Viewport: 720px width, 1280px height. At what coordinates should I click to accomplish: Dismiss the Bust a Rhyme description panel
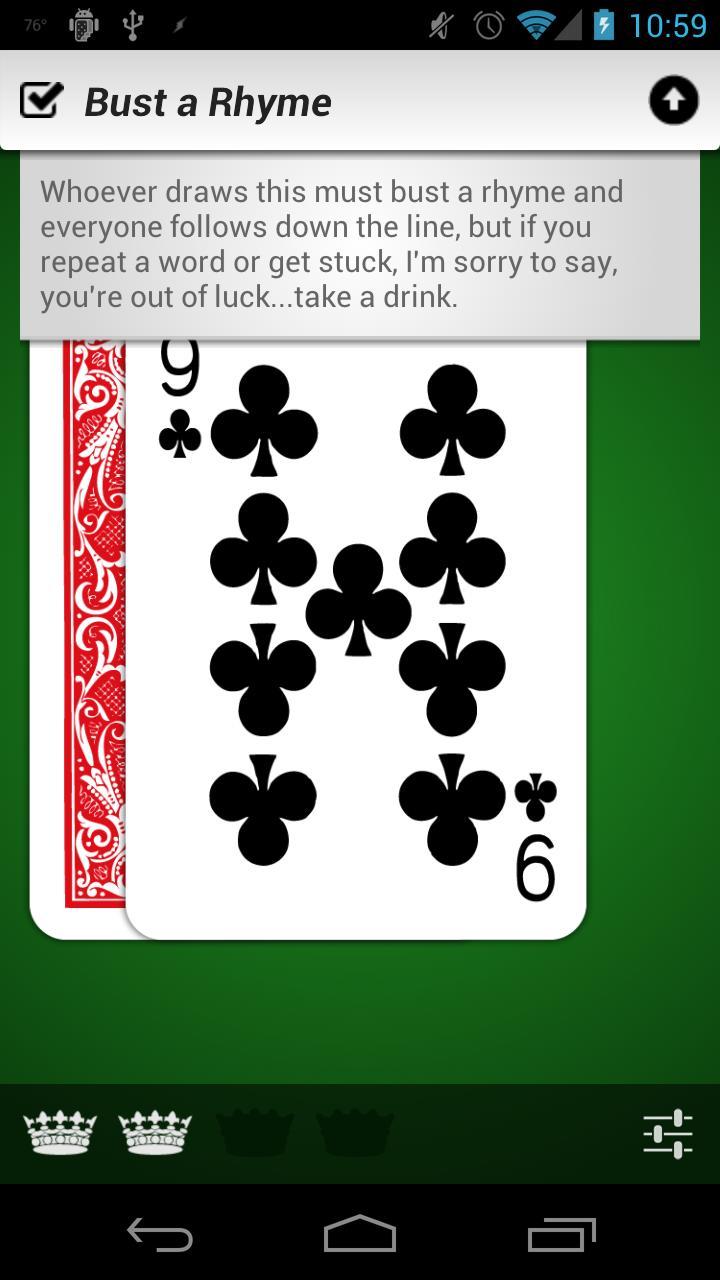(x=360, y=243)
